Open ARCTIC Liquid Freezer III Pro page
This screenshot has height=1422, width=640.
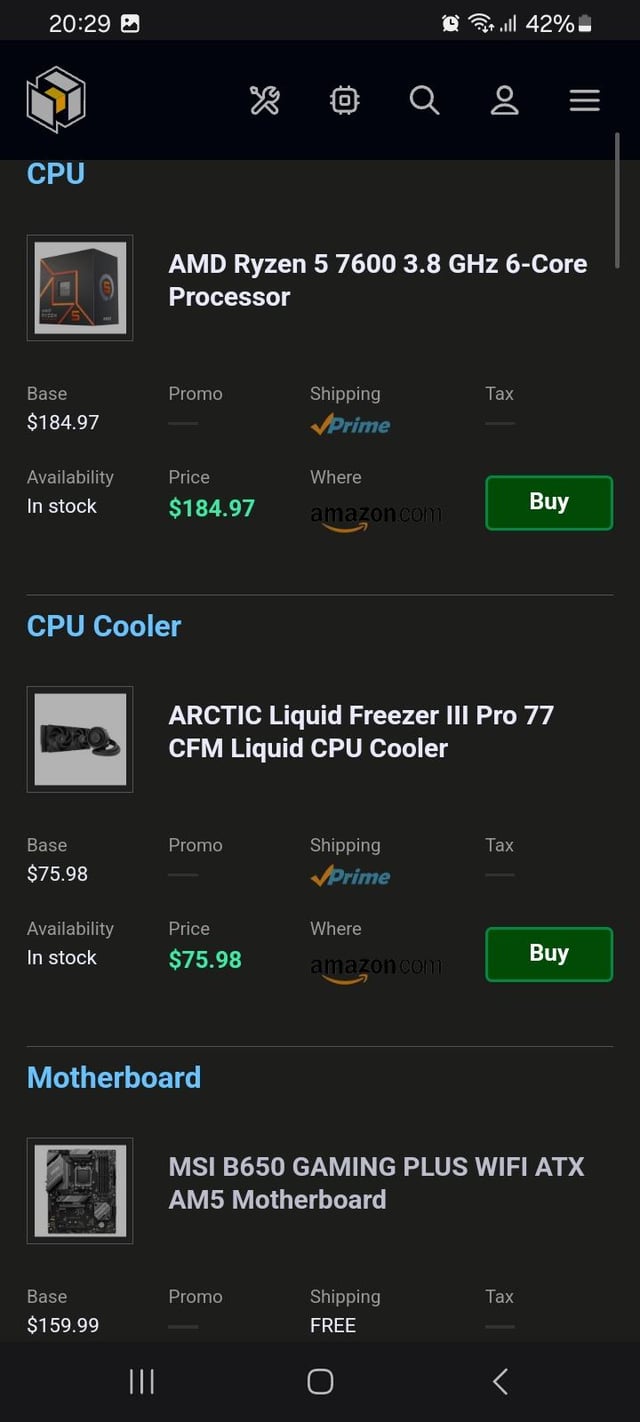361,731
